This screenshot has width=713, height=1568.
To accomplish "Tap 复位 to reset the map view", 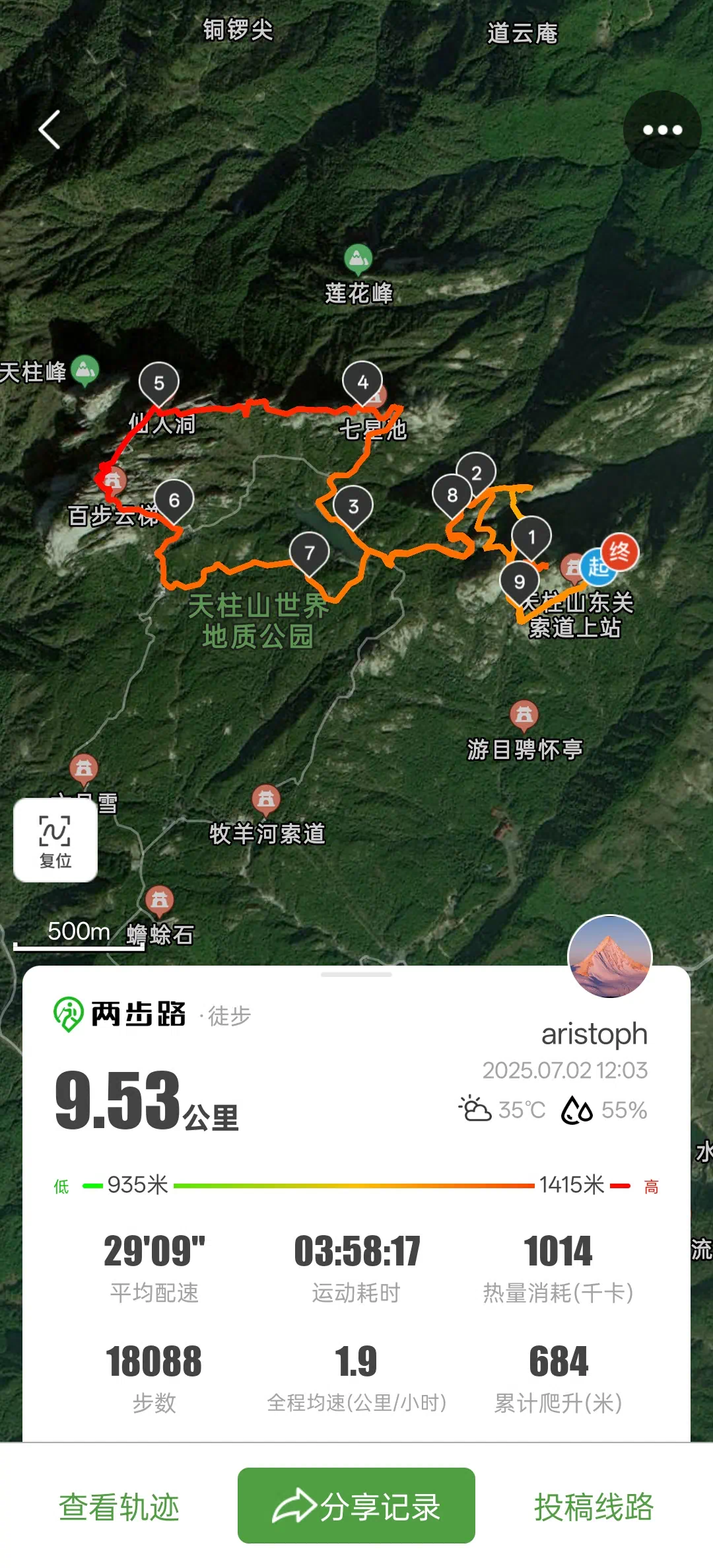I will [55, 840].
